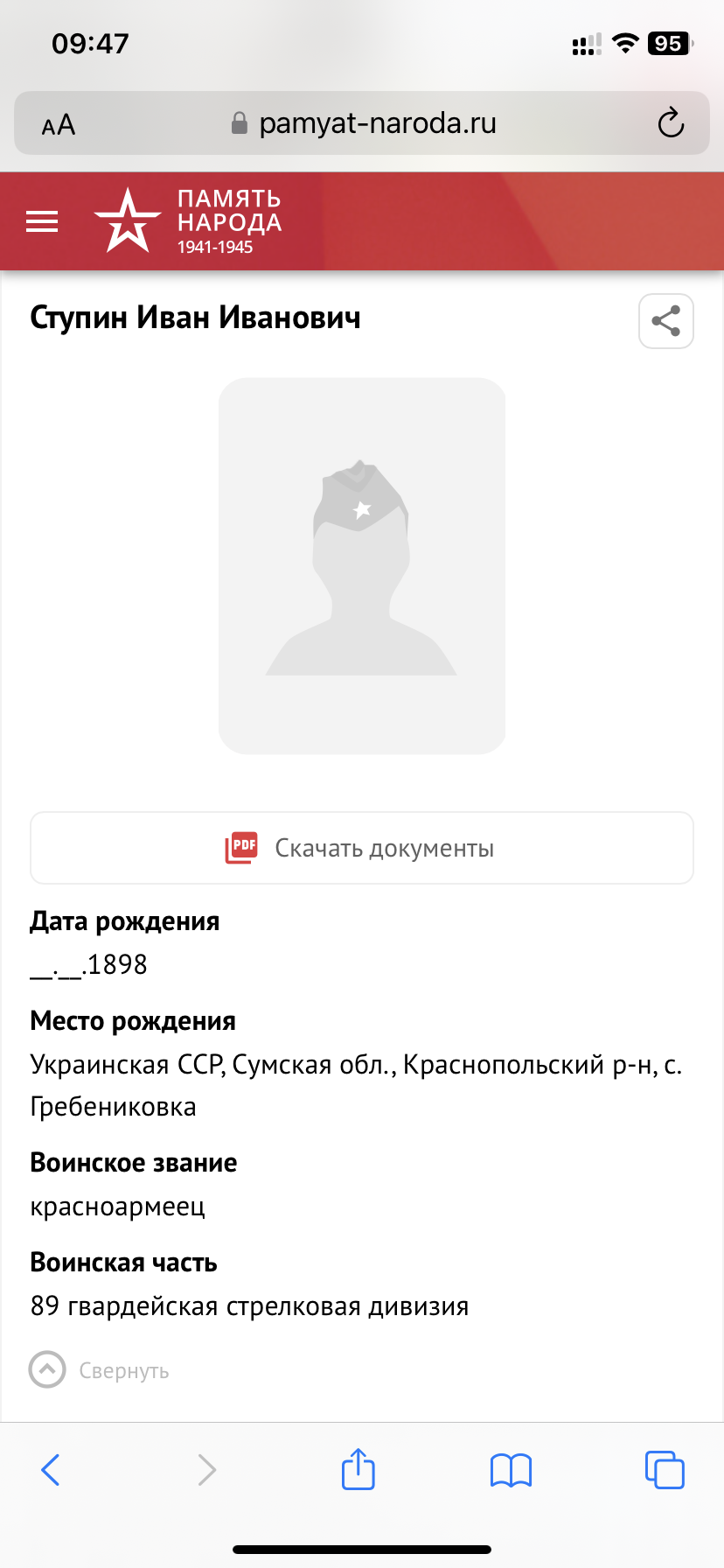Tap Скачать документы button

tap(362, 848)
